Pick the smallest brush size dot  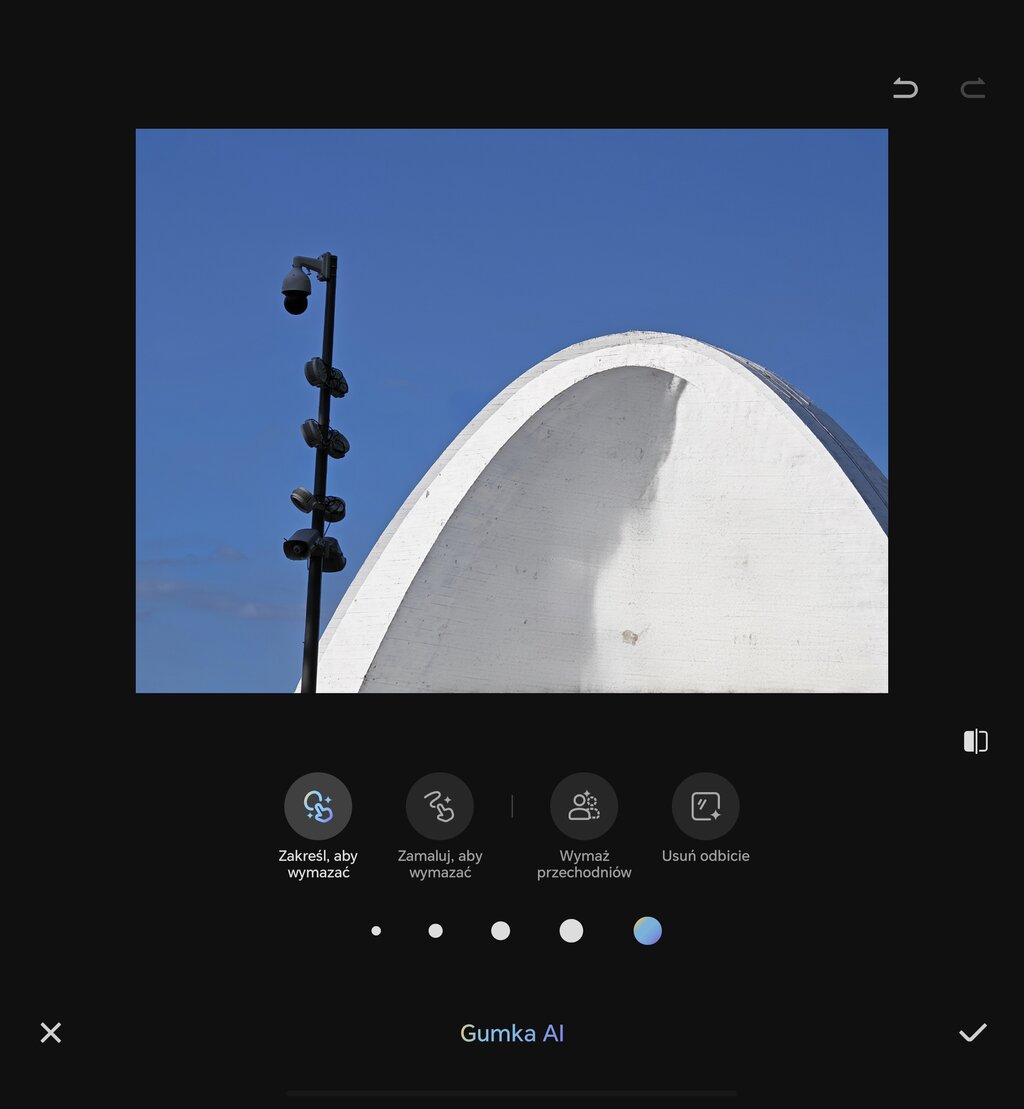click(376, 931)
